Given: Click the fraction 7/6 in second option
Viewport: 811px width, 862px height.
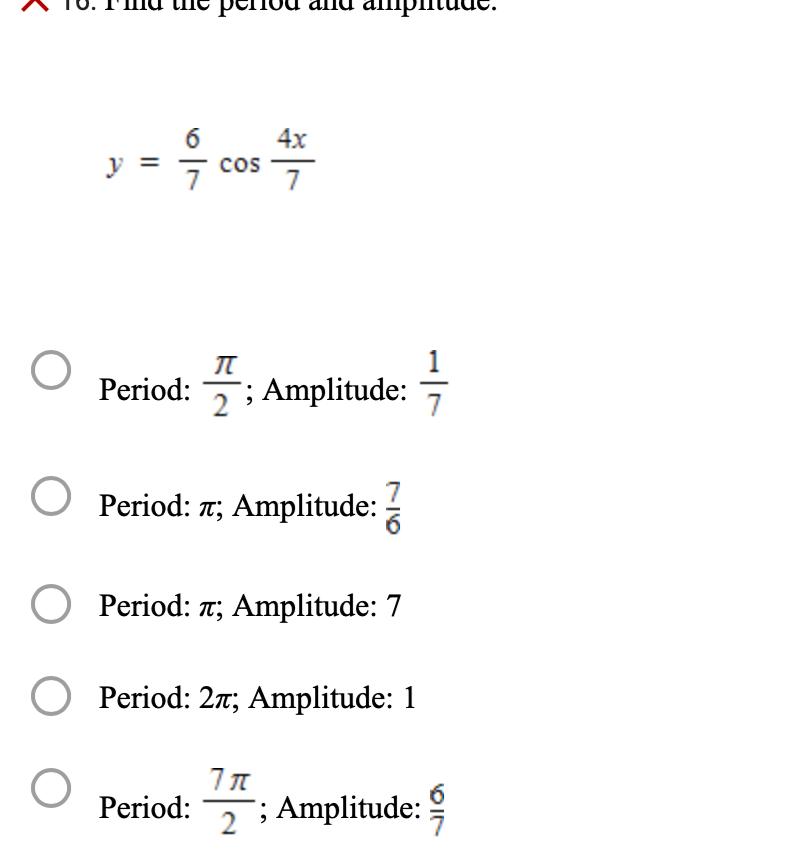Looking at the screenshot, I should (391, 505).
